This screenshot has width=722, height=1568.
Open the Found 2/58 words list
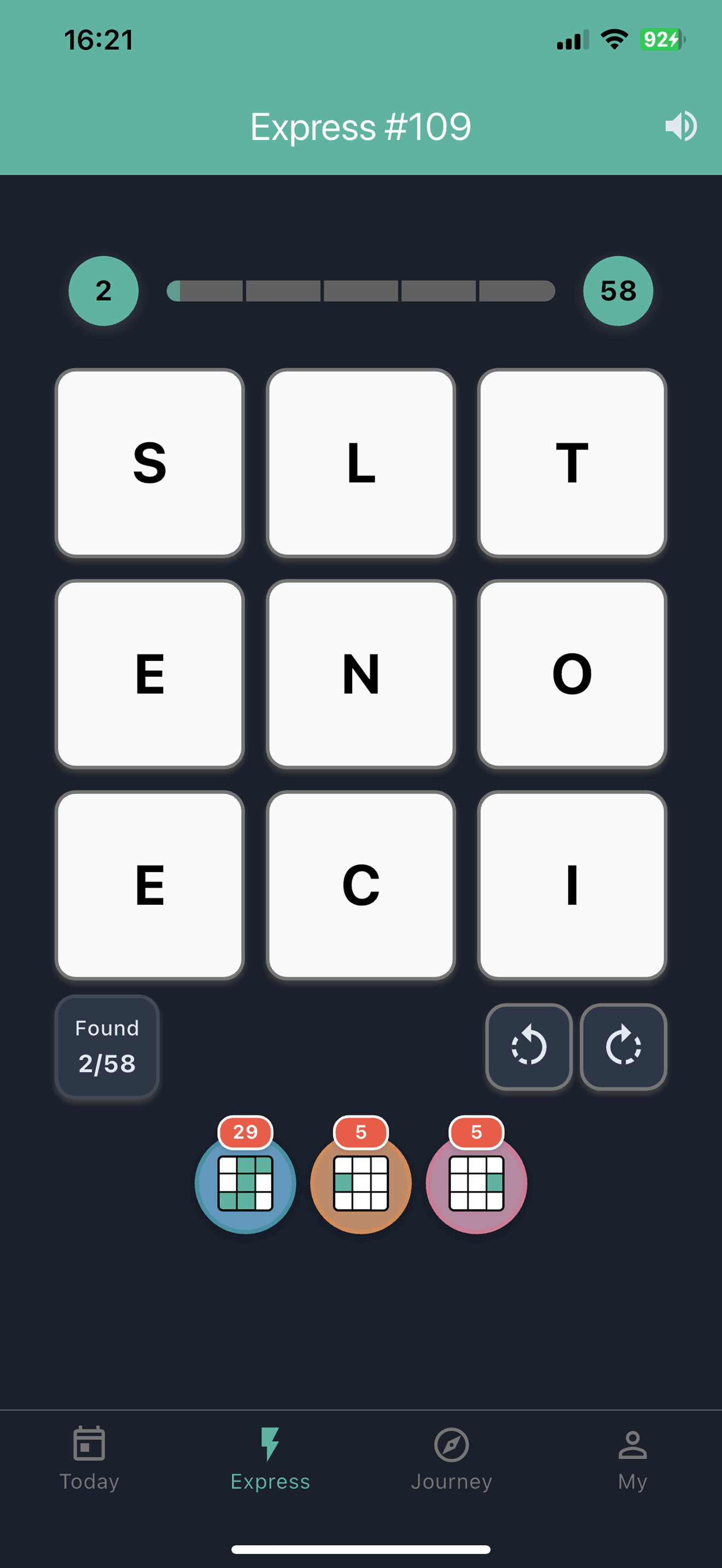tap(107, 1046)
